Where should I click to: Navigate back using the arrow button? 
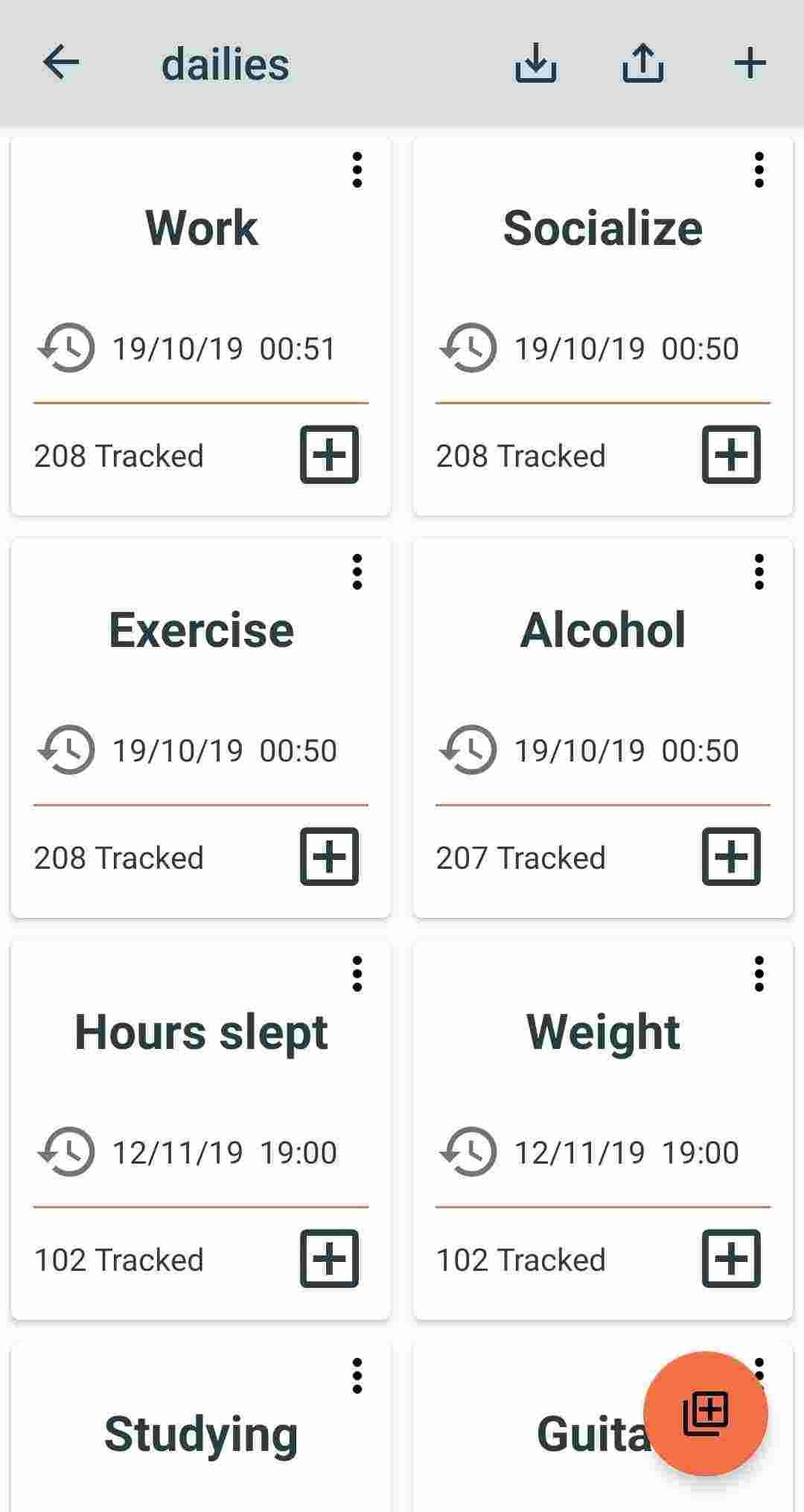[x=61, y=64]
